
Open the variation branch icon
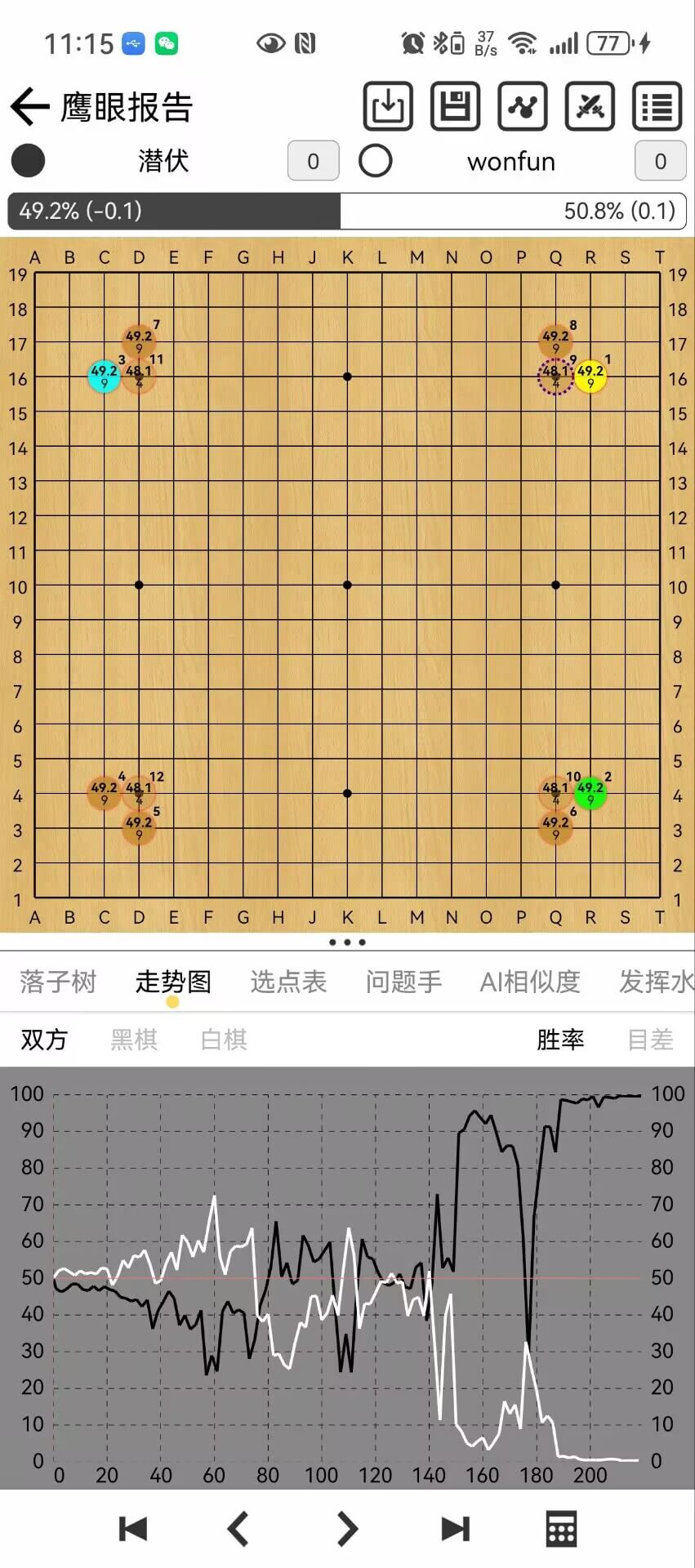(523, 106)
